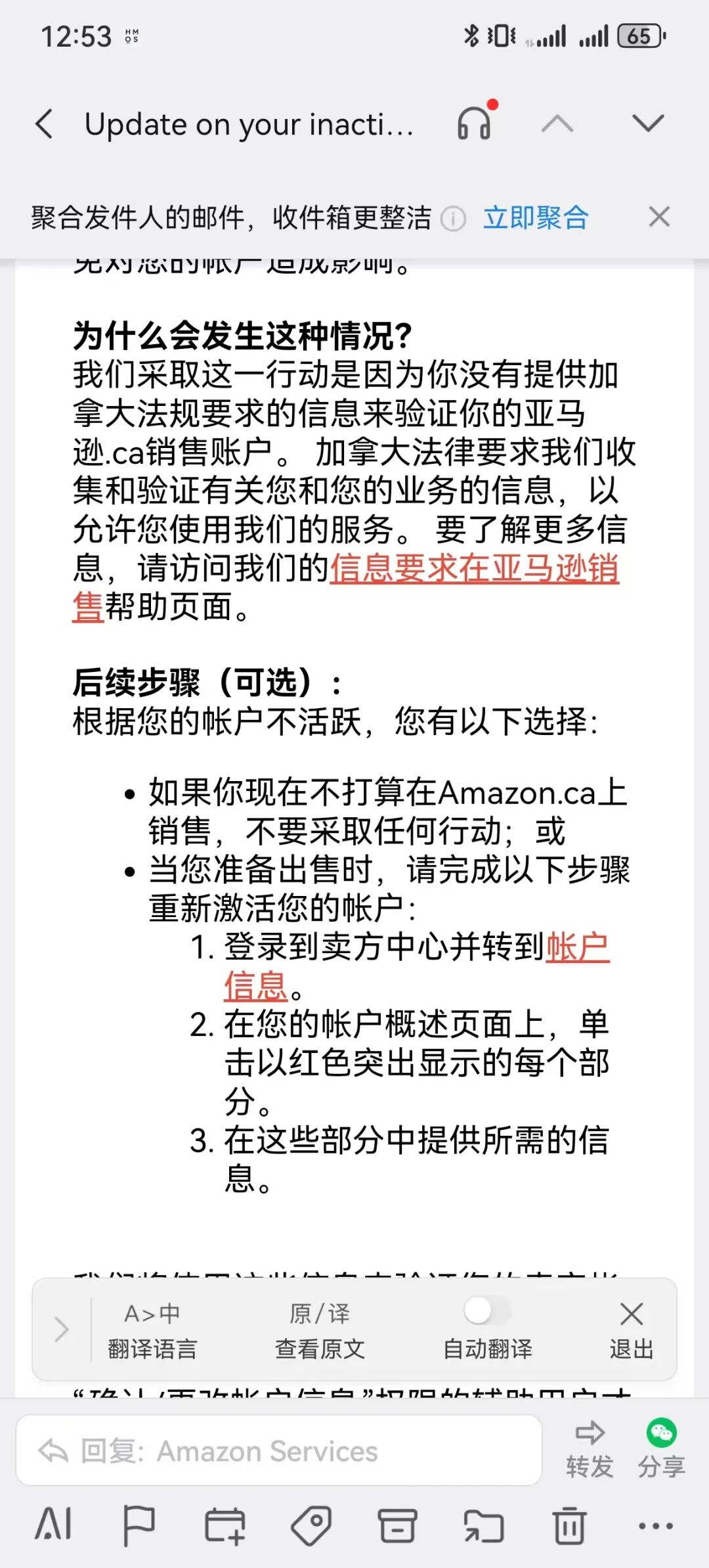This screenshot has width=709, height=1568.
Task: Jump to next email using down chevron
Action: coord(647,122)
